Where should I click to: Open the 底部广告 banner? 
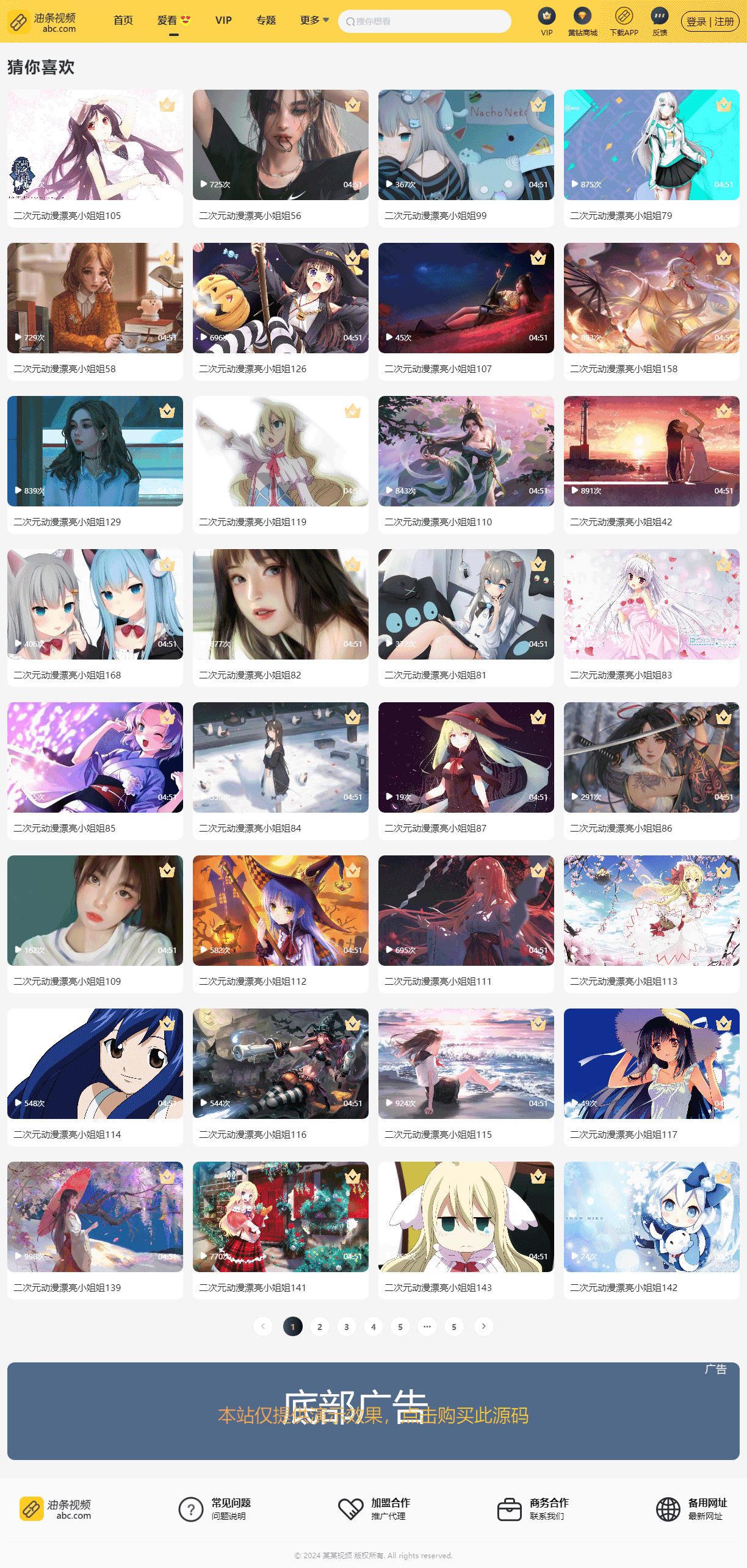coord(373,1411)
